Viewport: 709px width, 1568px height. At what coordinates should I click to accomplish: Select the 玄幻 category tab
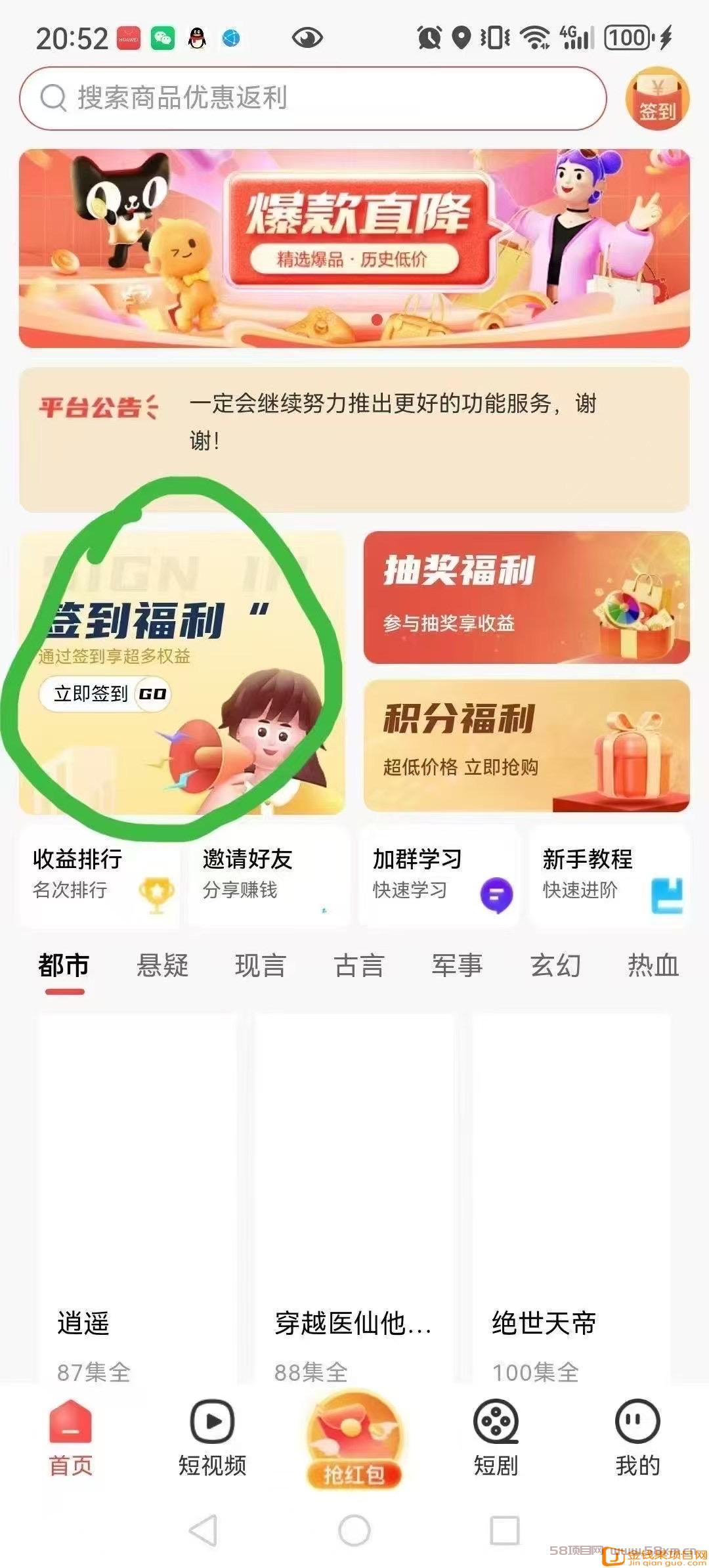click(x=555, y=966)
